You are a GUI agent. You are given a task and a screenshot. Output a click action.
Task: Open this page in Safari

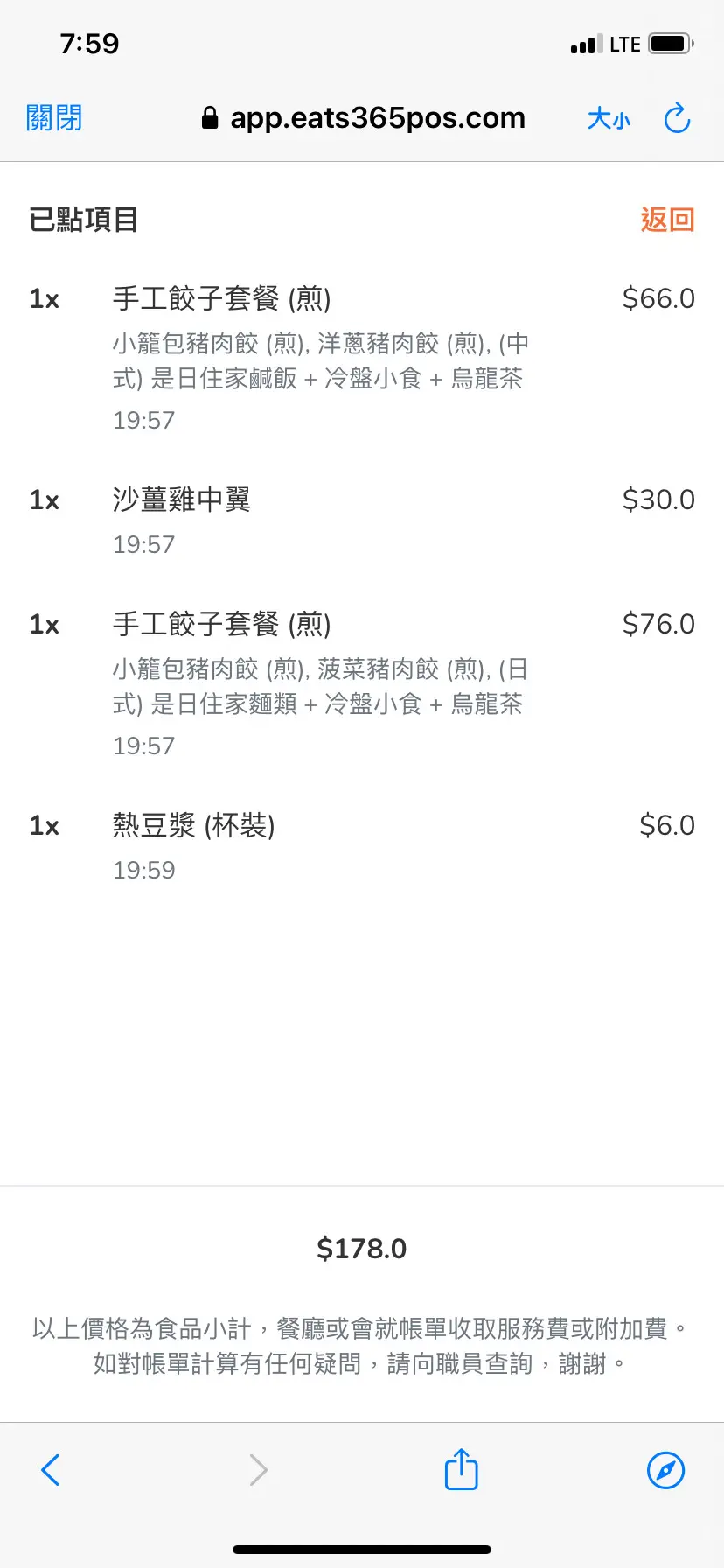click(x=665, y=1470)
